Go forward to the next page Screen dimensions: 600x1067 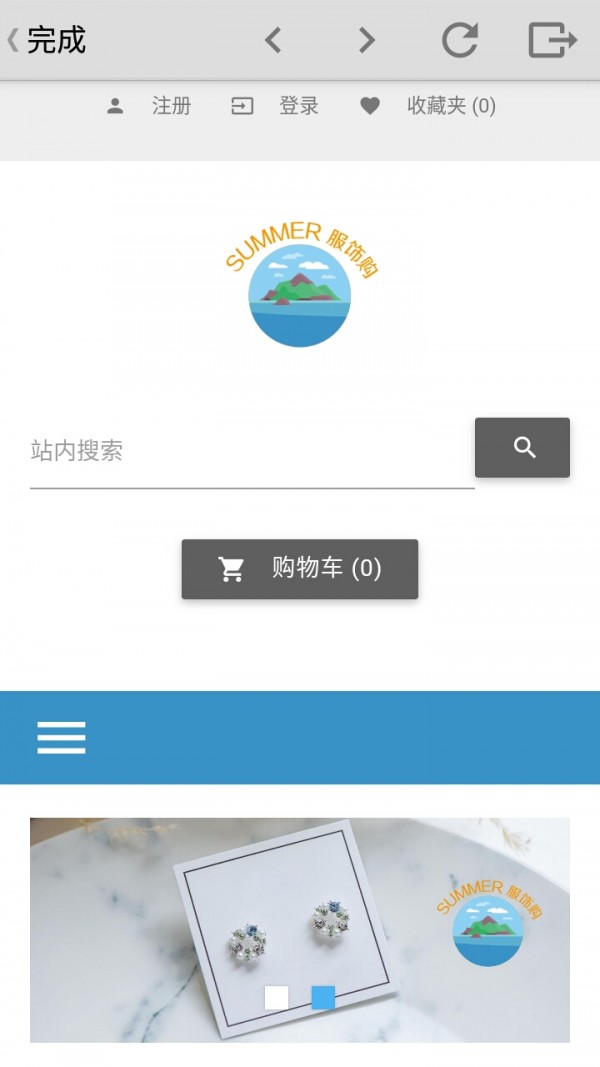click(367, 40)
